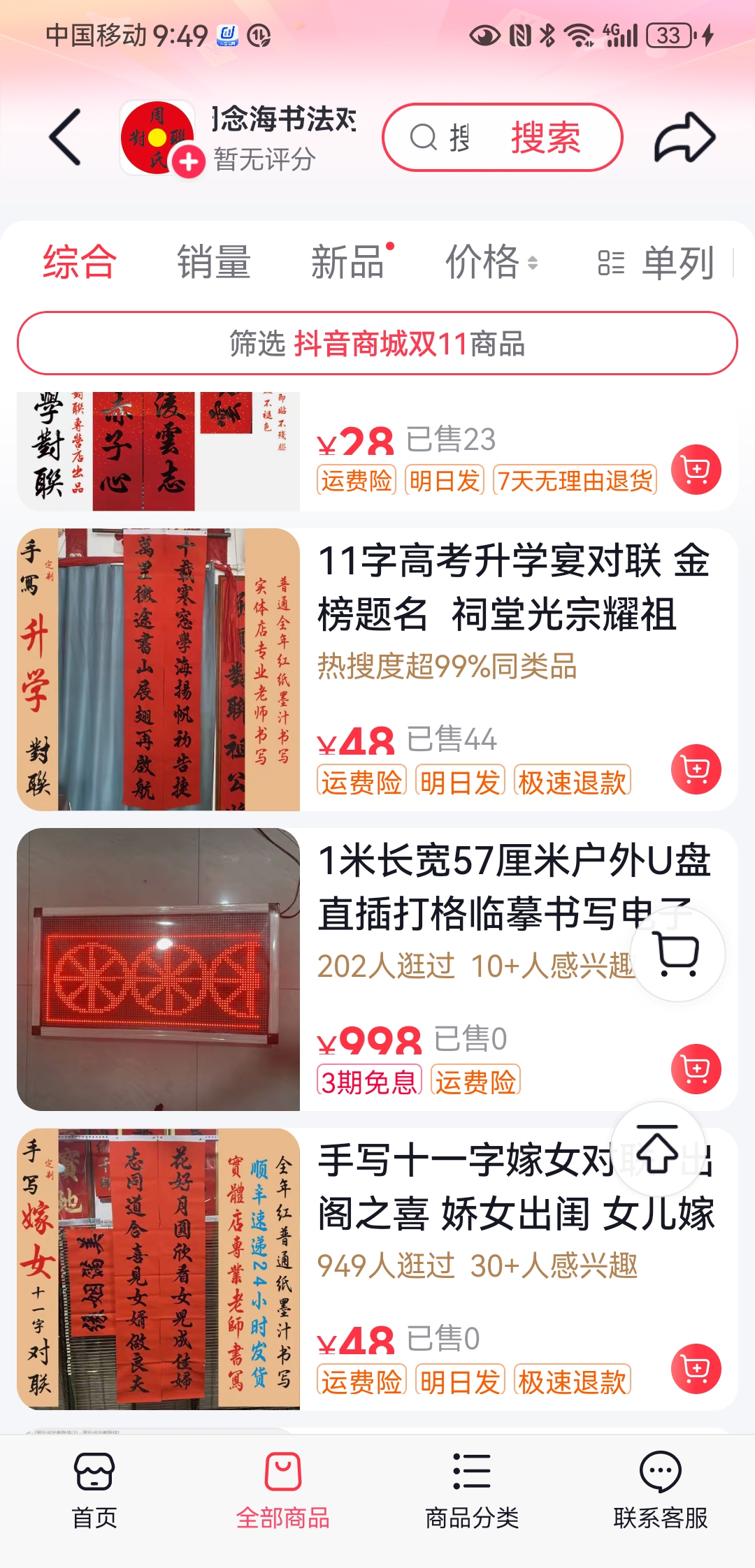Open the 11字高考升学宴对联 product
755x1568 pixels.
pyautogui.click(x=513, y=588)
